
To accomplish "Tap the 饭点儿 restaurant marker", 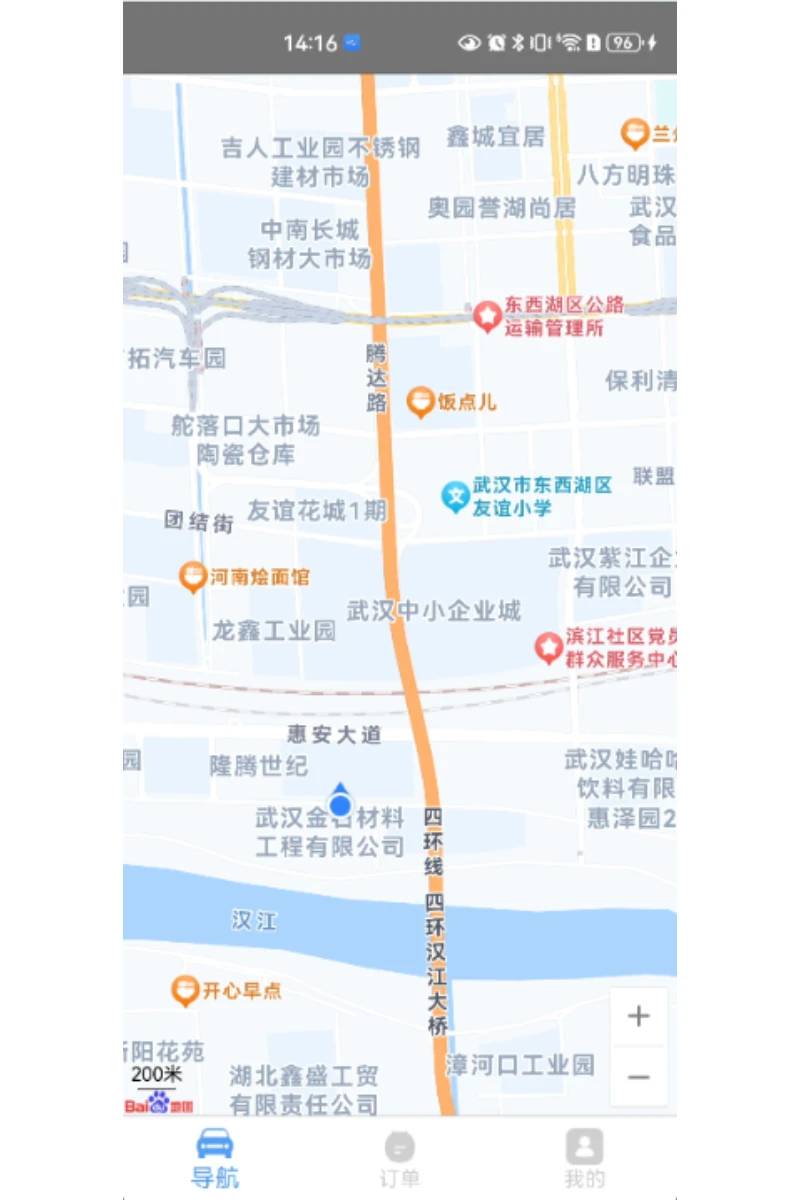I will 420,402.
